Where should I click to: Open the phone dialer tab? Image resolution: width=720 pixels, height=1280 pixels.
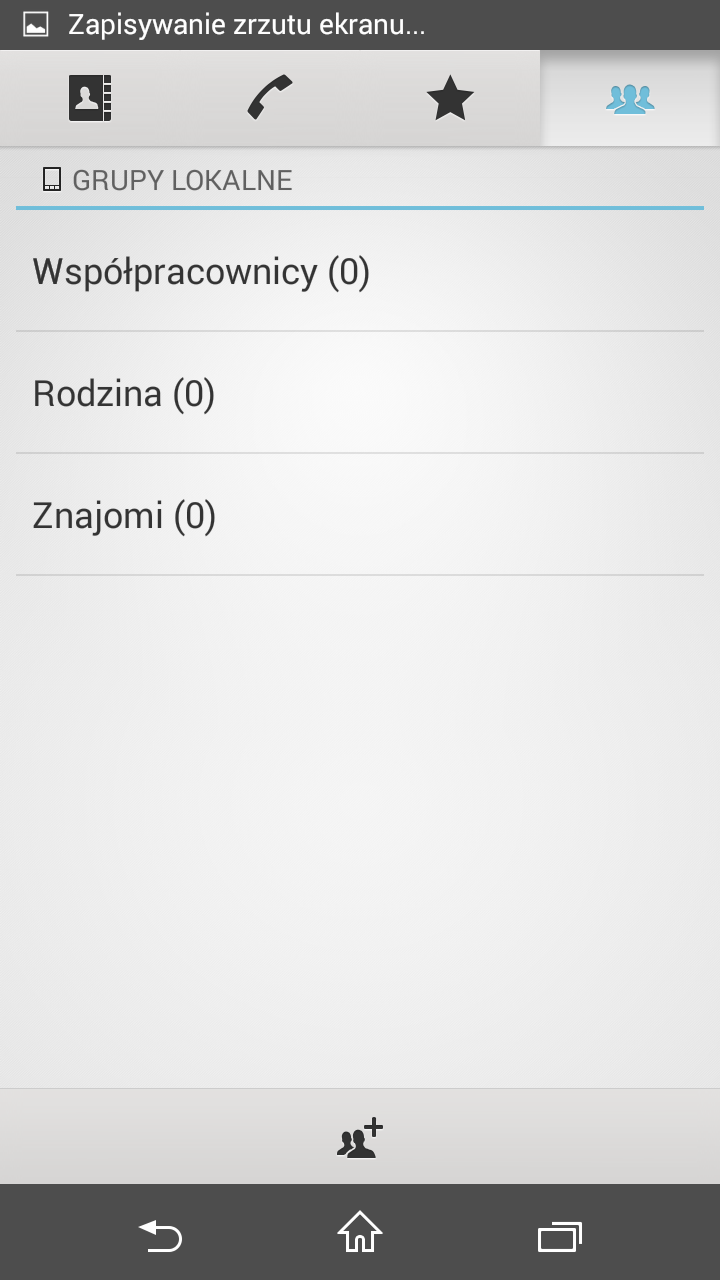tap(270, 99)
